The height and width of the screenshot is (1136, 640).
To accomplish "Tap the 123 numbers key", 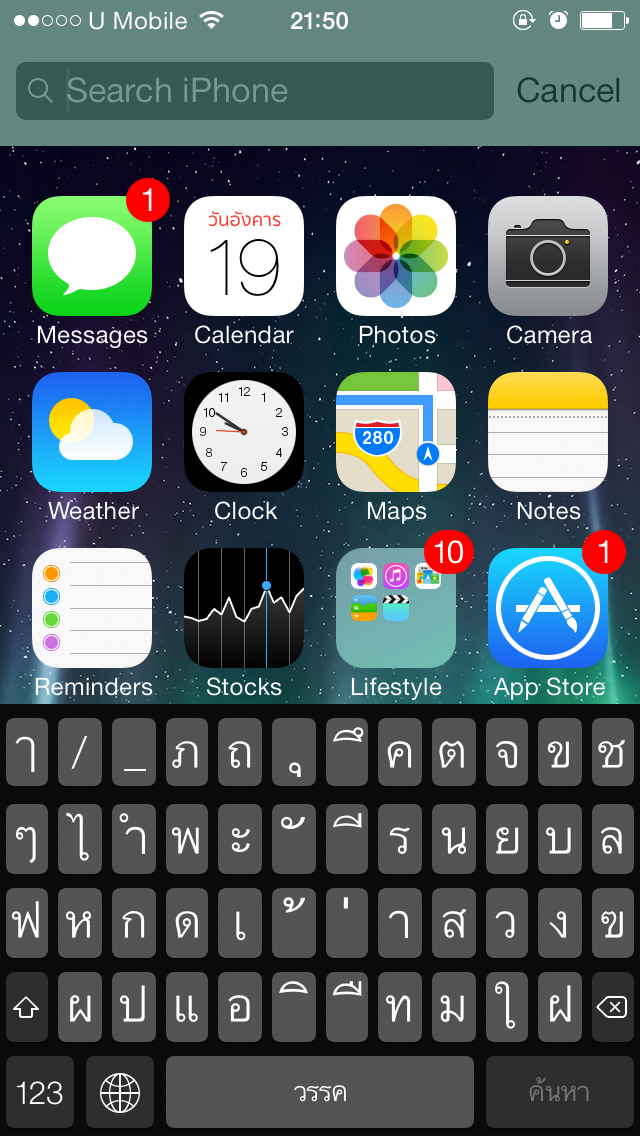I will (x=40, y=1092).
